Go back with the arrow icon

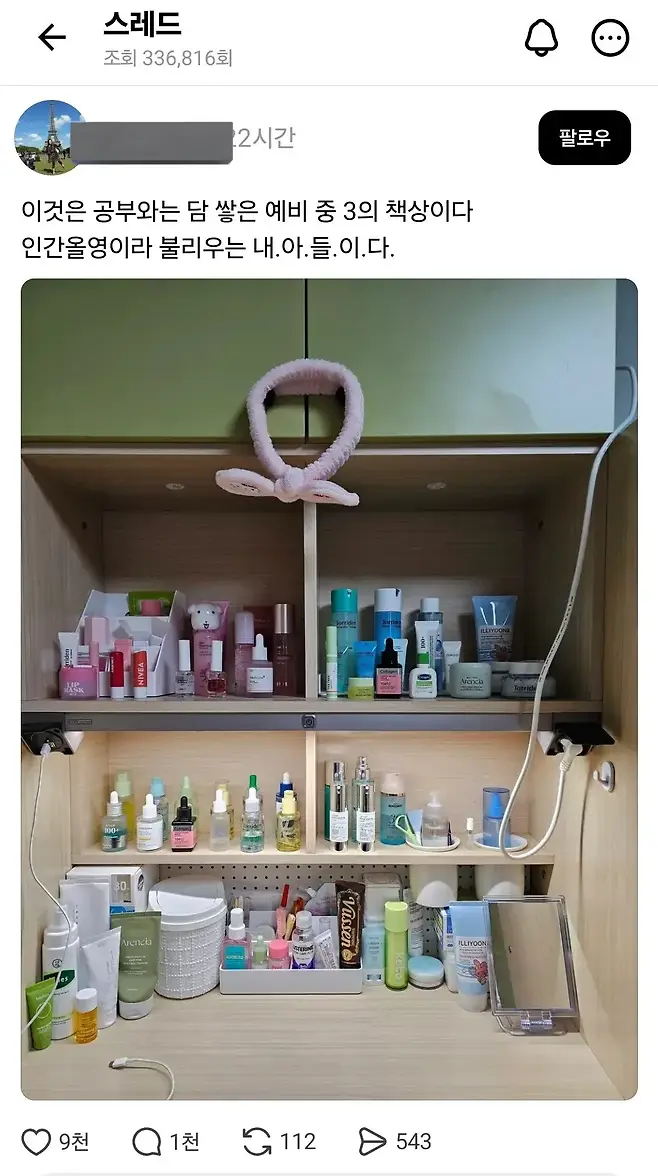pos(51,38)
